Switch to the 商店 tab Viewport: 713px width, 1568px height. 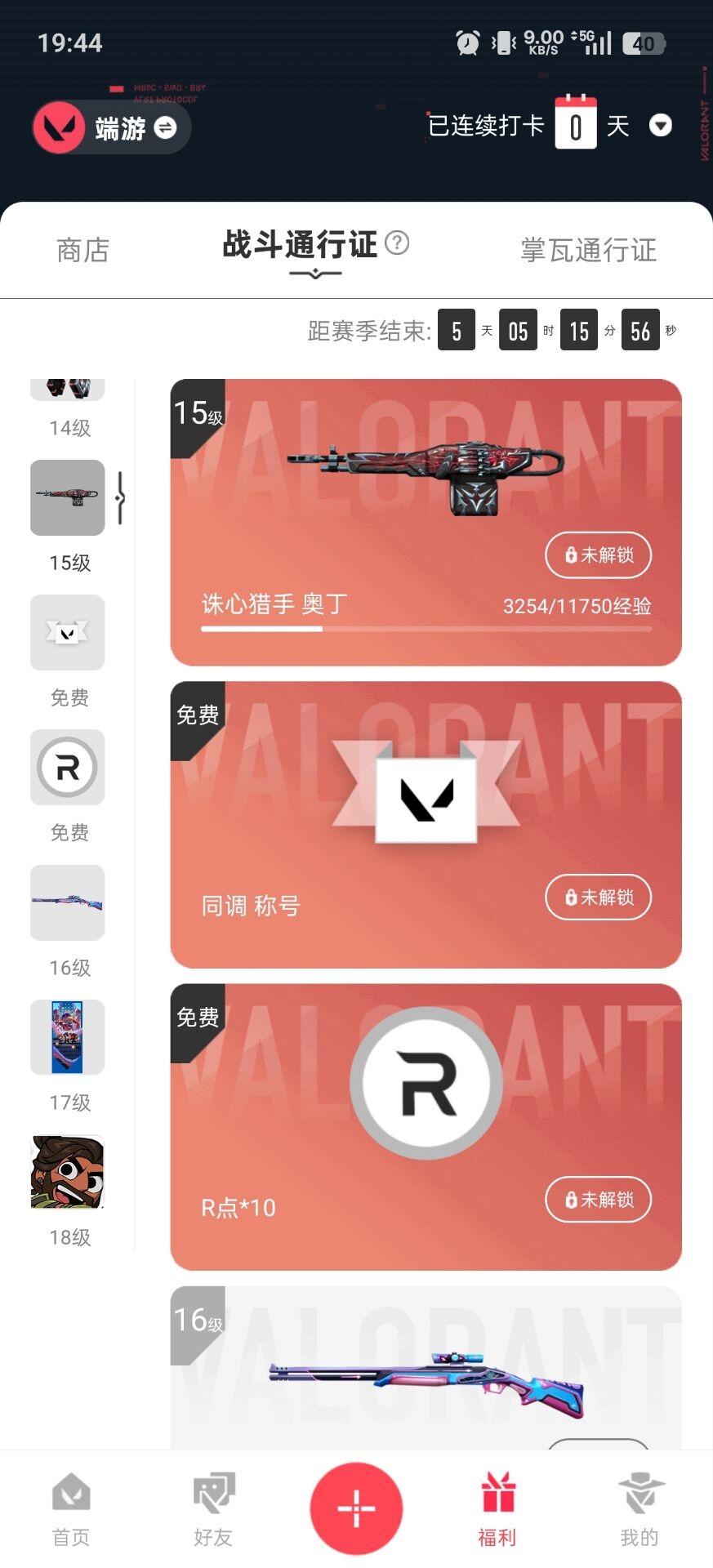tap(82, 250)
